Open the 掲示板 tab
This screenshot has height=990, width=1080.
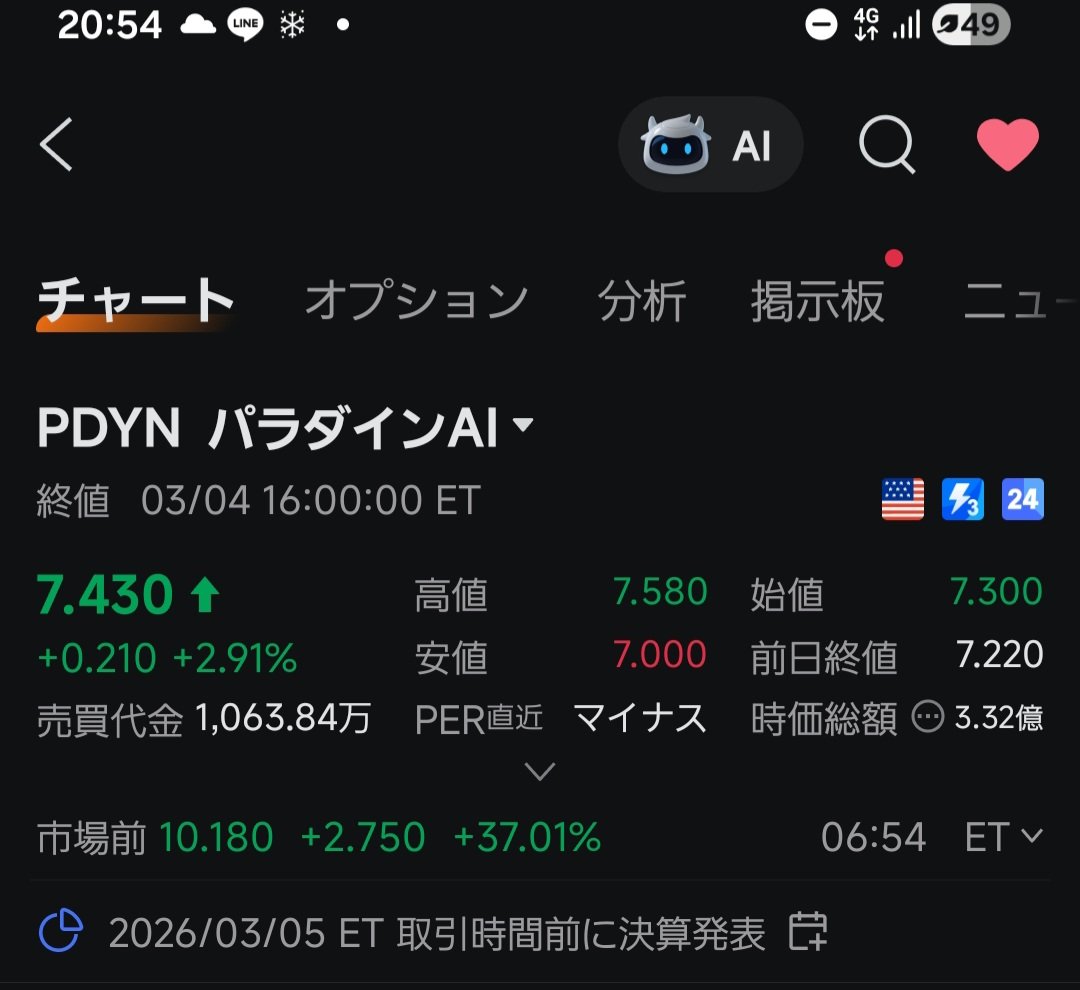coord(817,301)
